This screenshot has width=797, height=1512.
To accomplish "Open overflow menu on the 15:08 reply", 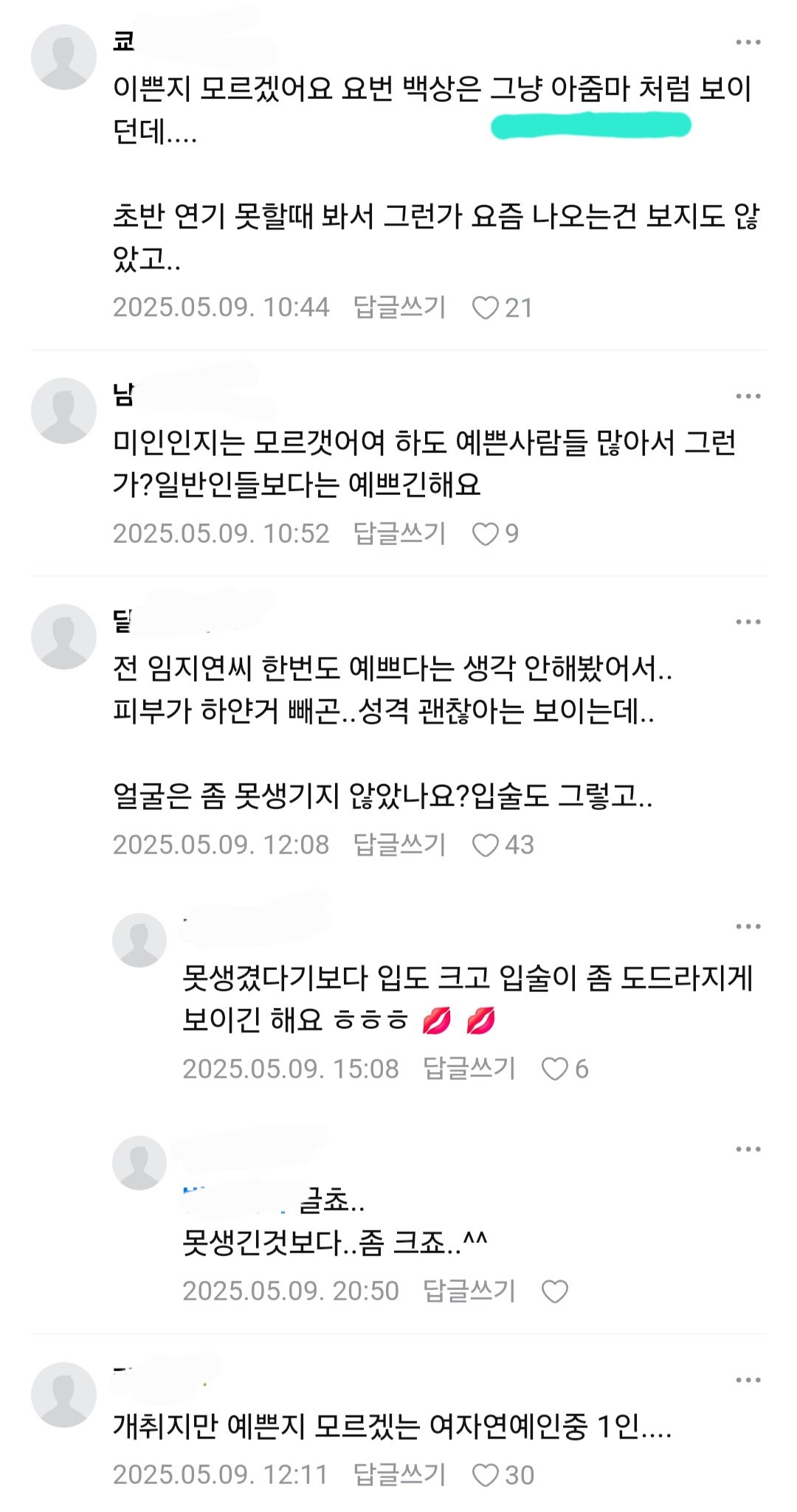I will 748,927.
